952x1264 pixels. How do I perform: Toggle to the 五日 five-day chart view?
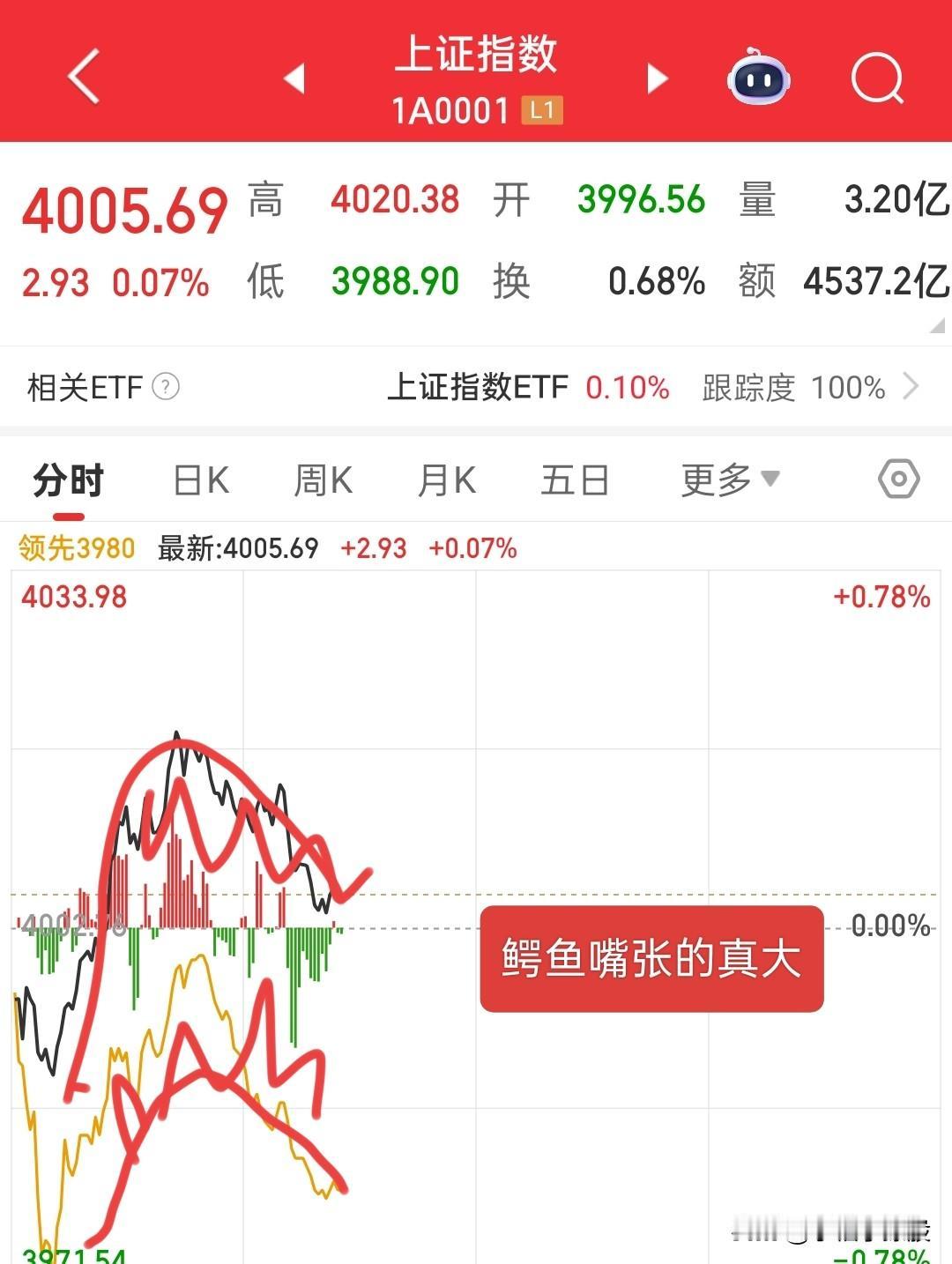coord(575,480)
